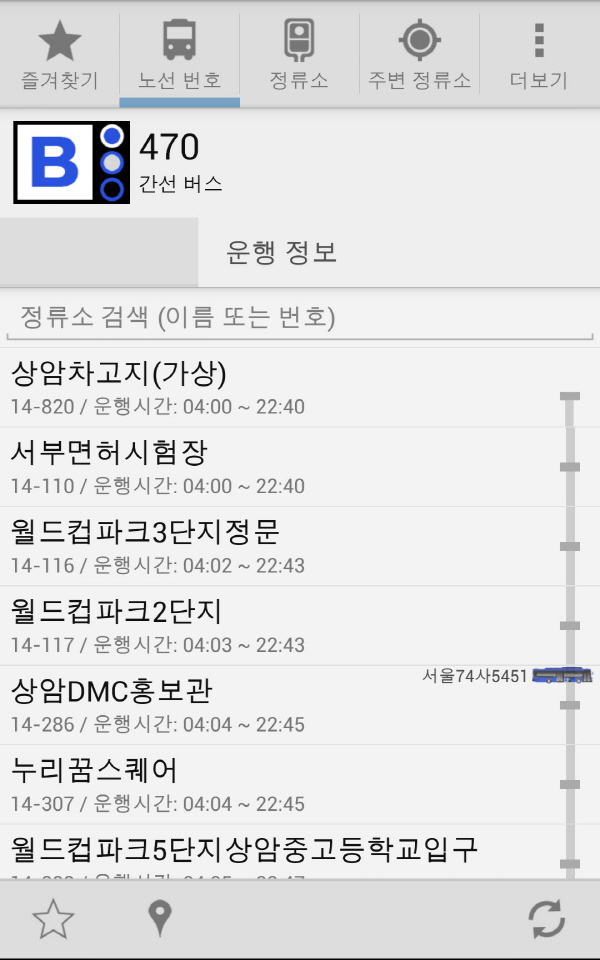Image resolution: width=600 pixels, height=960 pixels.
Task: Switch to the 즐겨찾기 favorites tab
Action: 59,55
